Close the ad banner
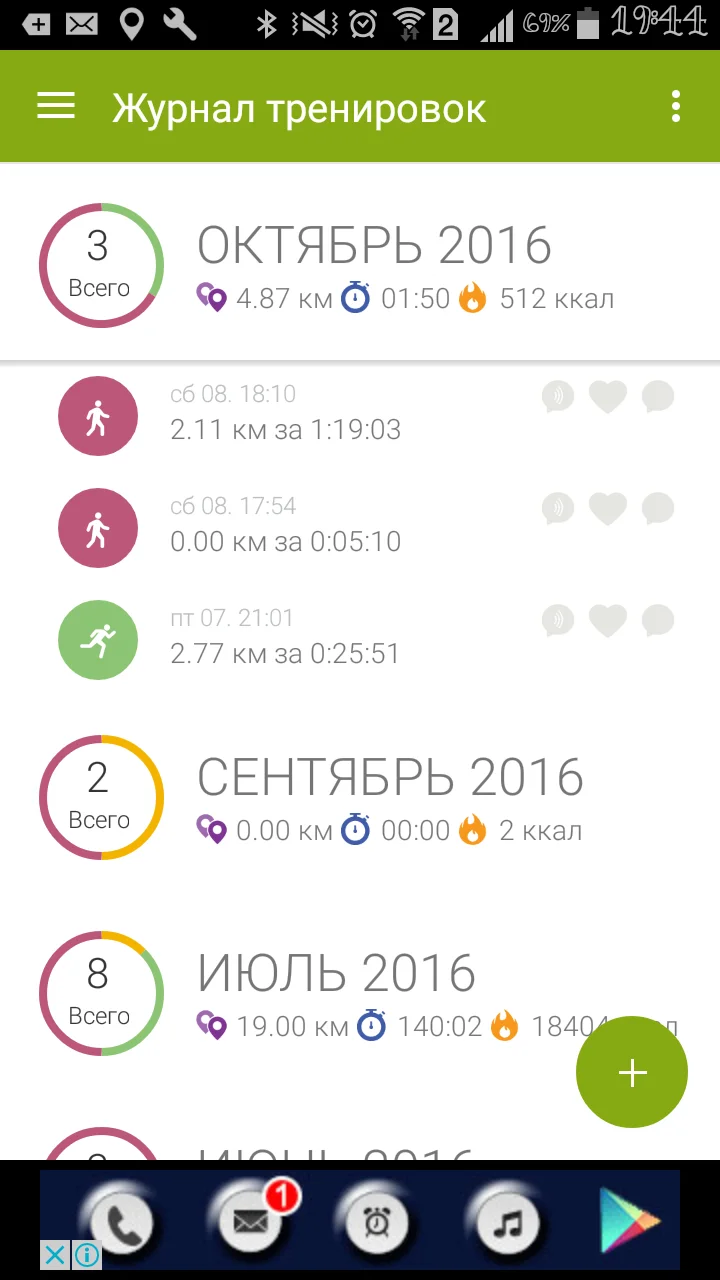720x1280 pixels. [x=55, y=1254]
